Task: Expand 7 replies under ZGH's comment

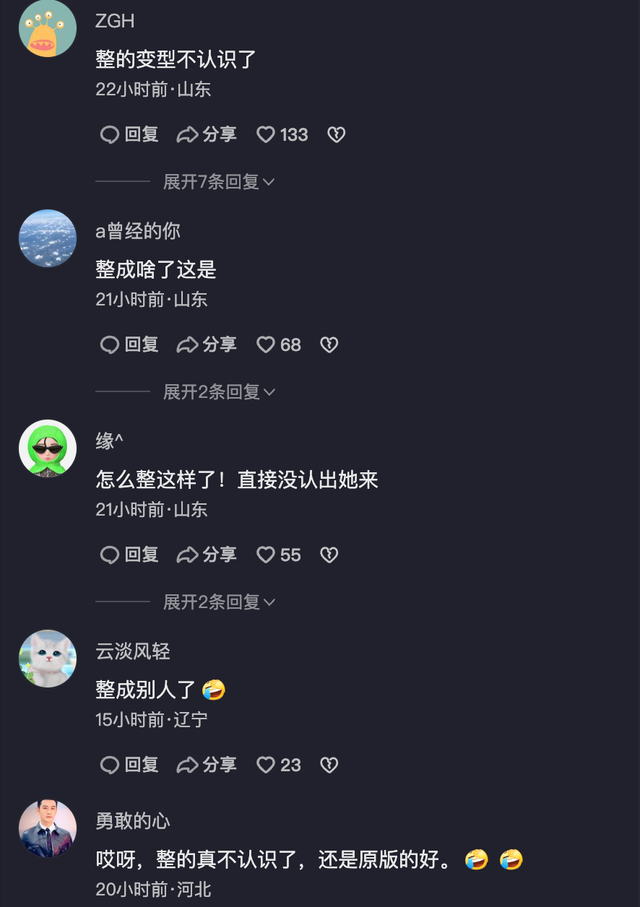Action: 218,182
